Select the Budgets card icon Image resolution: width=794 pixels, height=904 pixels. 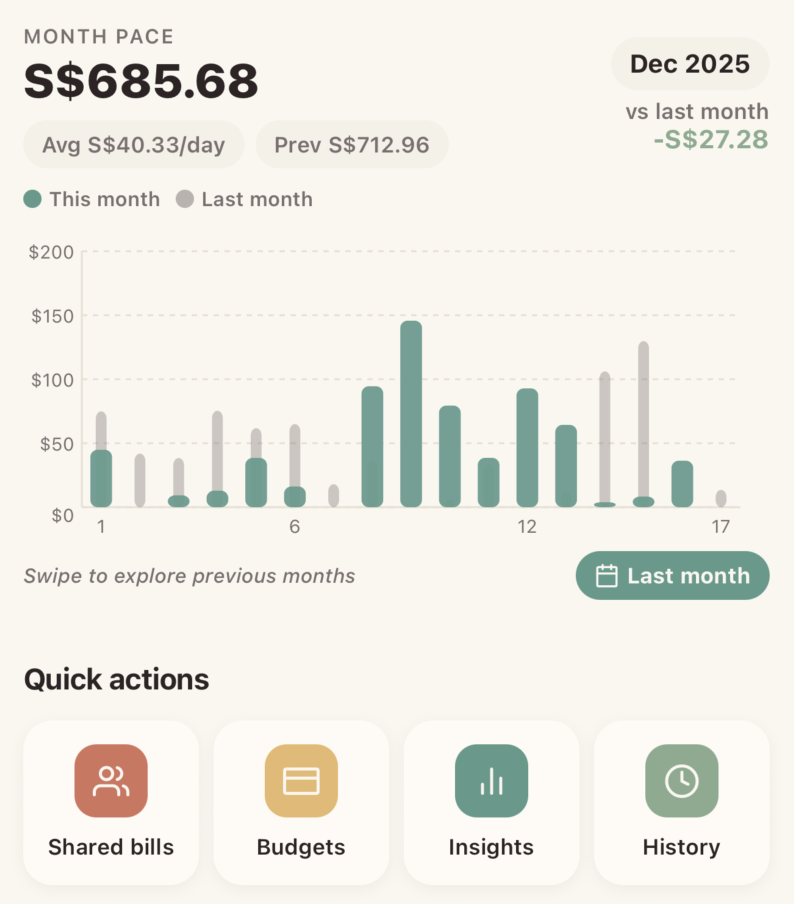click(301, 781)
